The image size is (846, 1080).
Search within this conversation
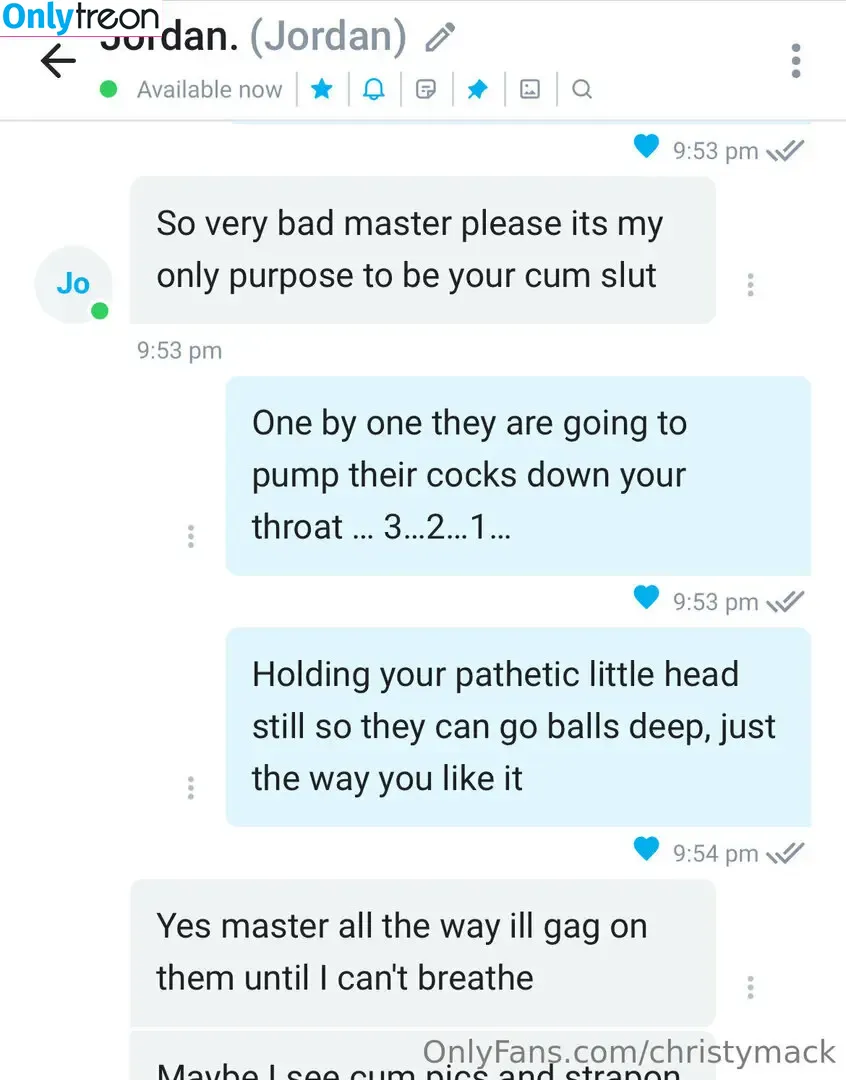(x=582, y=89)
